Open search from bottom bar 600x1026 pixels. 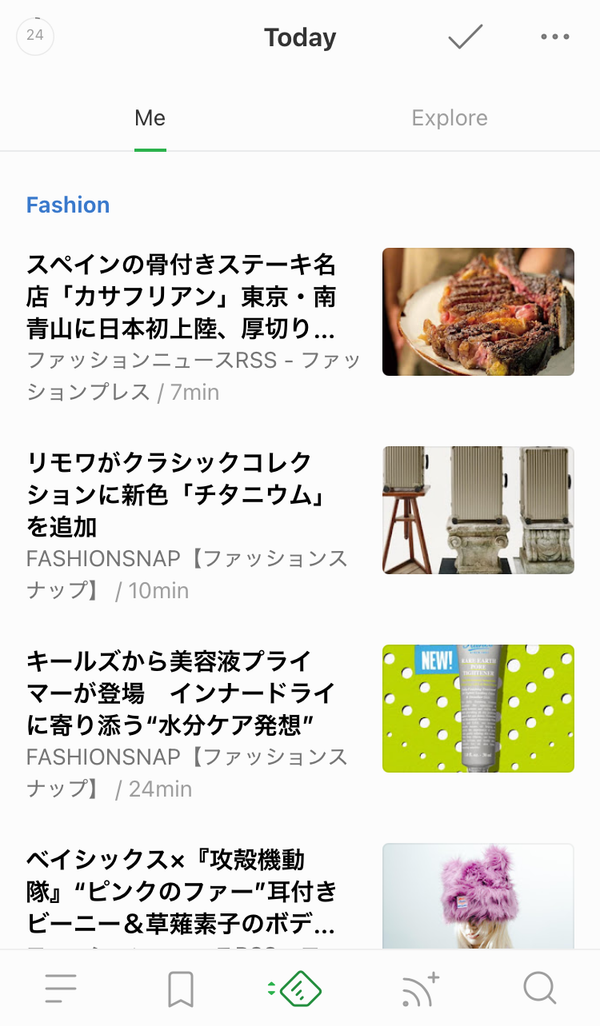click(540, 989)
